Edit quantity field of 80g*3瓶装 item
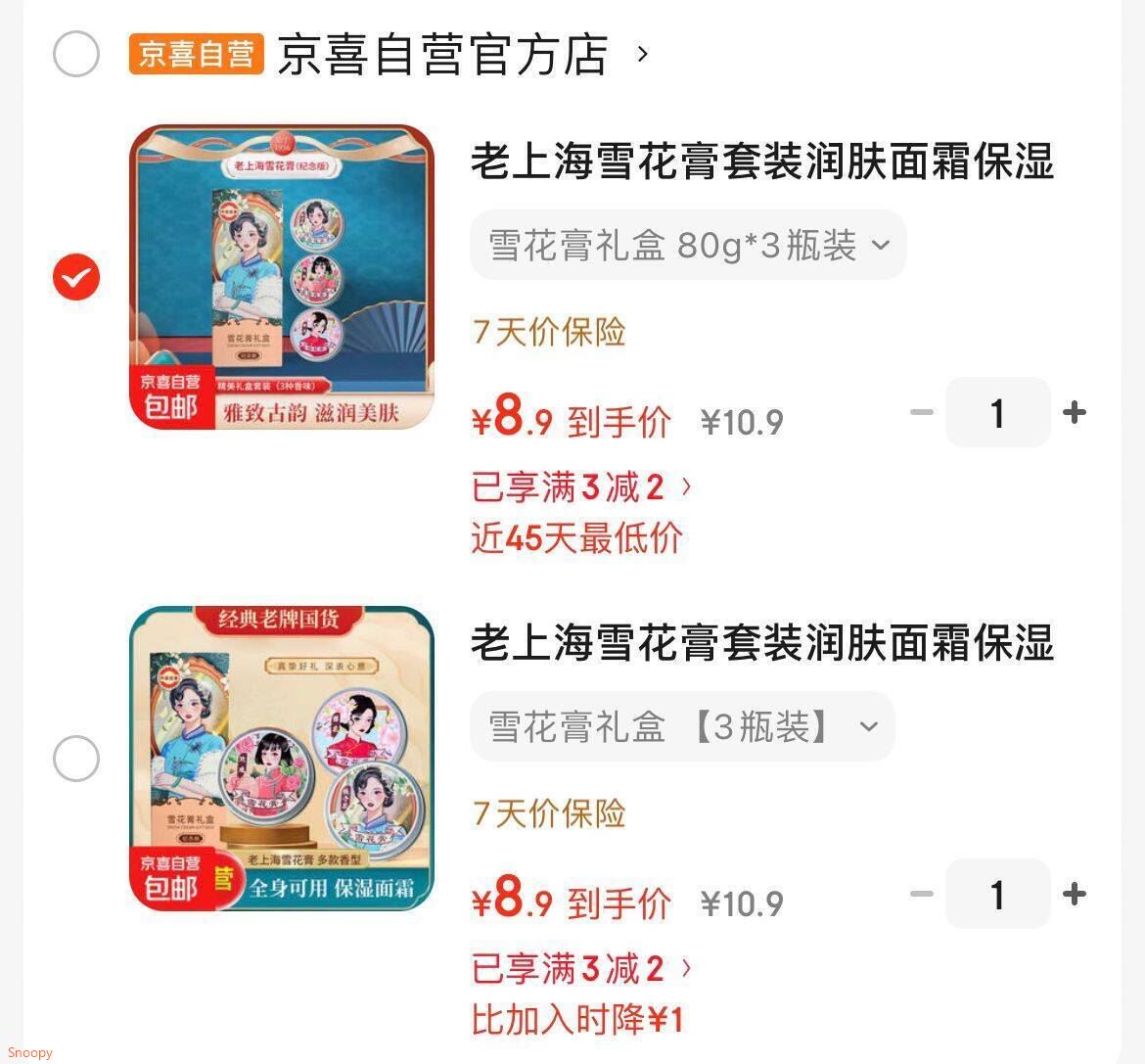Screen dimensions: 1145x1064 (997, 412)
